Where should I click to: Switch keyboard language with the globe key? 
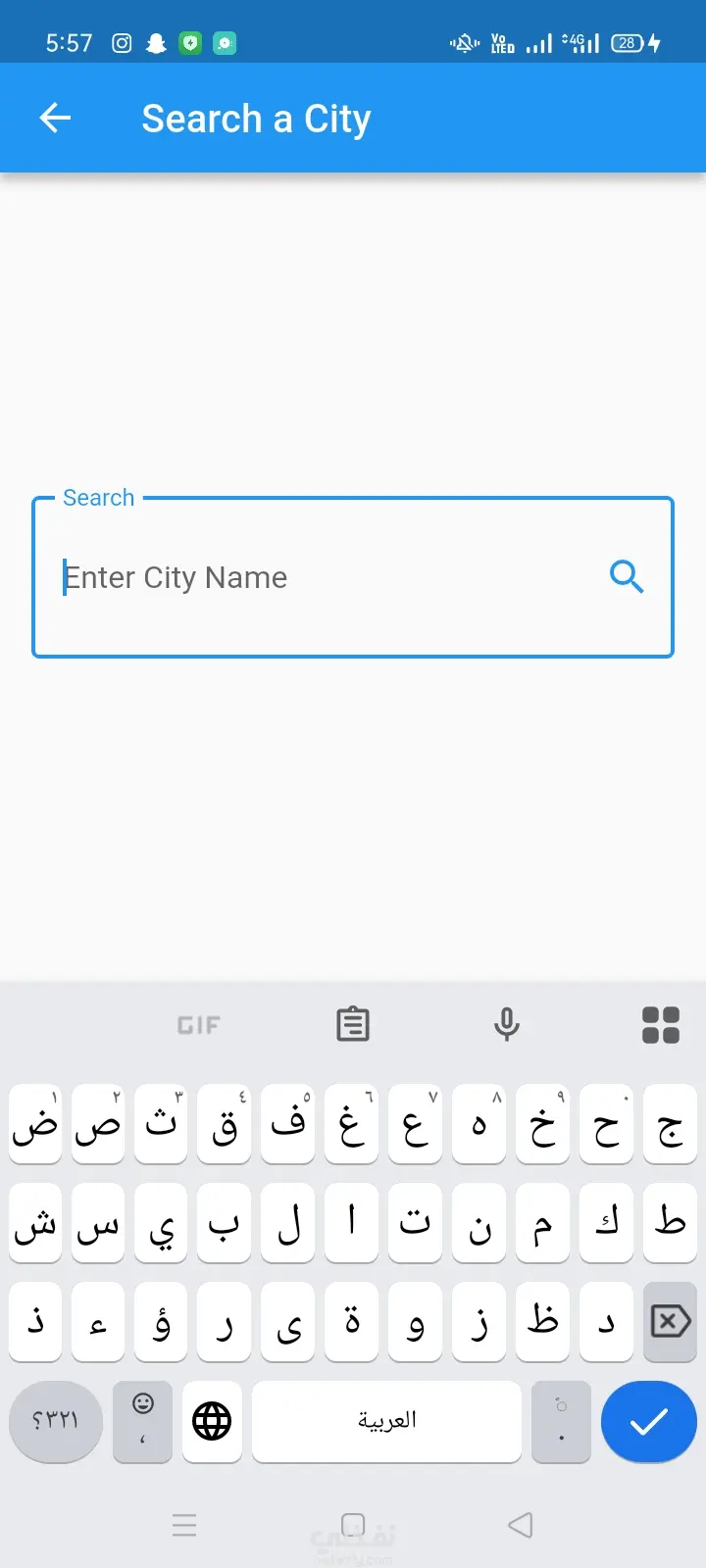(212, 1421)
